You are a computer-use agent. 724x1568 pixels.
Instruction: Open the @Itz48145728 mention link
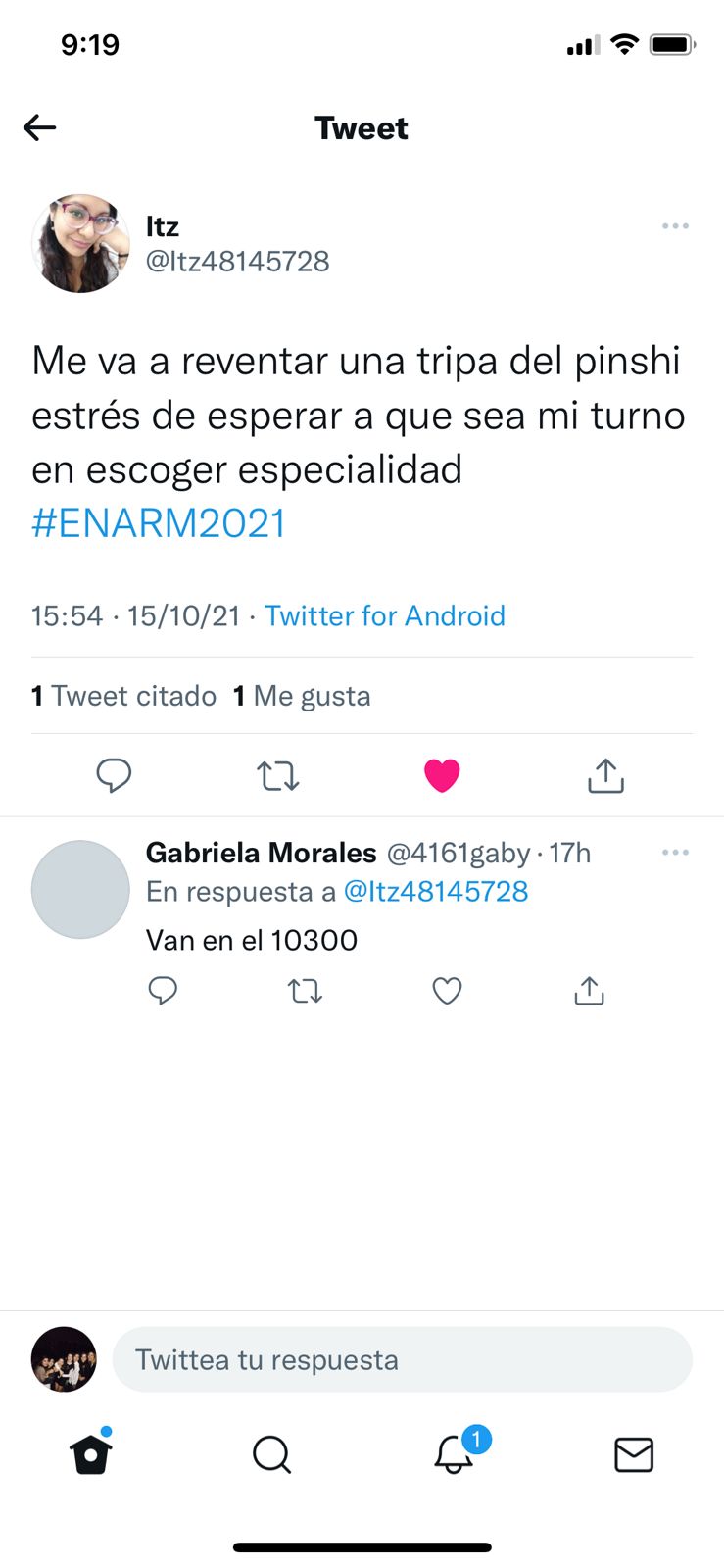[x=436, y=892]
